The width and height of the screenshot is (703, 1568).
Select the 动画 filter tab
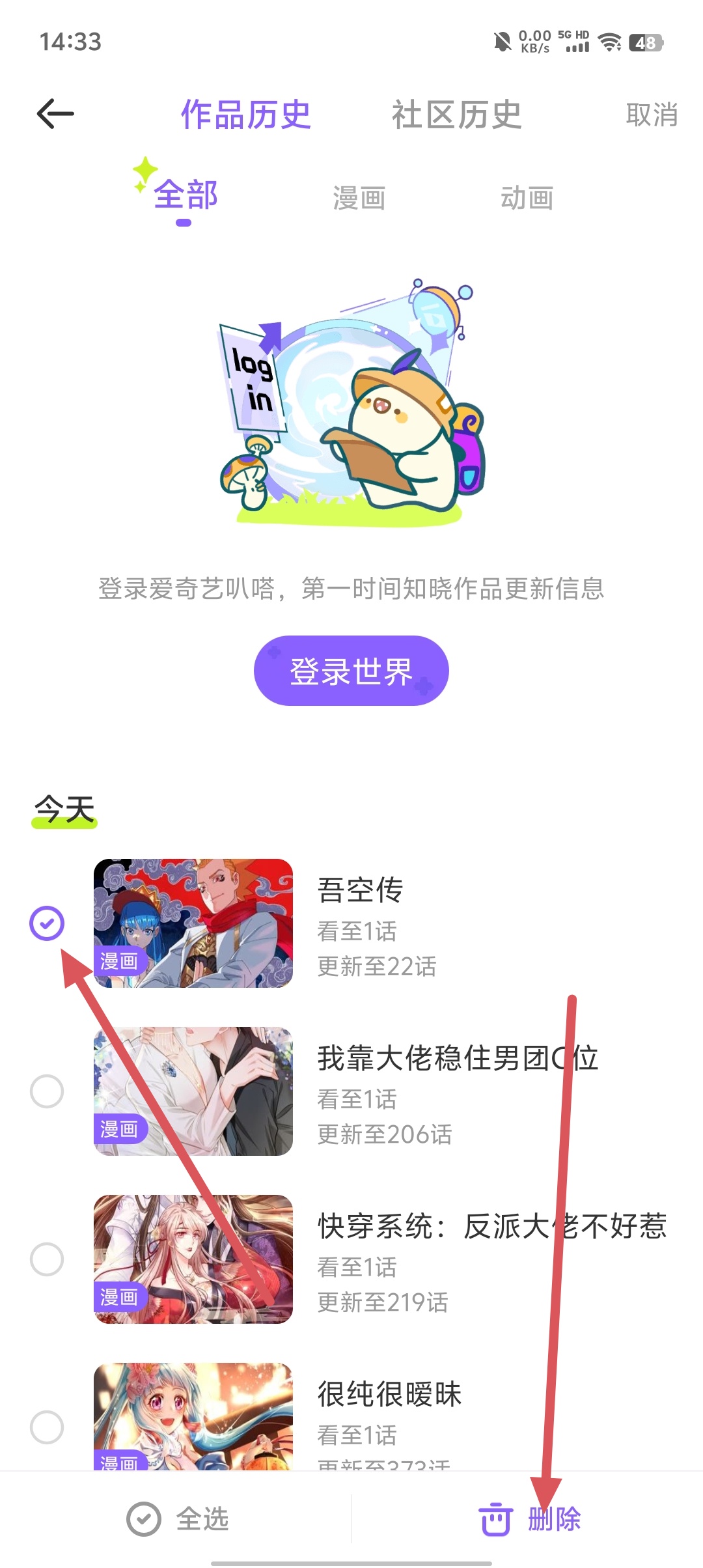pyautogui.click(x=527, y=198)
